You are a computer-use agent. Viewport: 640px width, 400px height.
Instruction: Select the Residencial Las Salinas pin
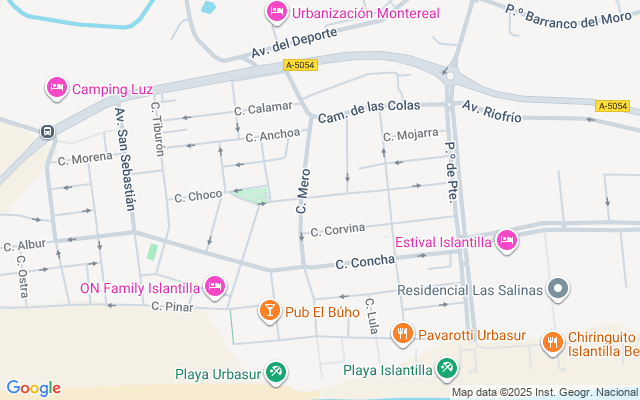tap(558, 289)
